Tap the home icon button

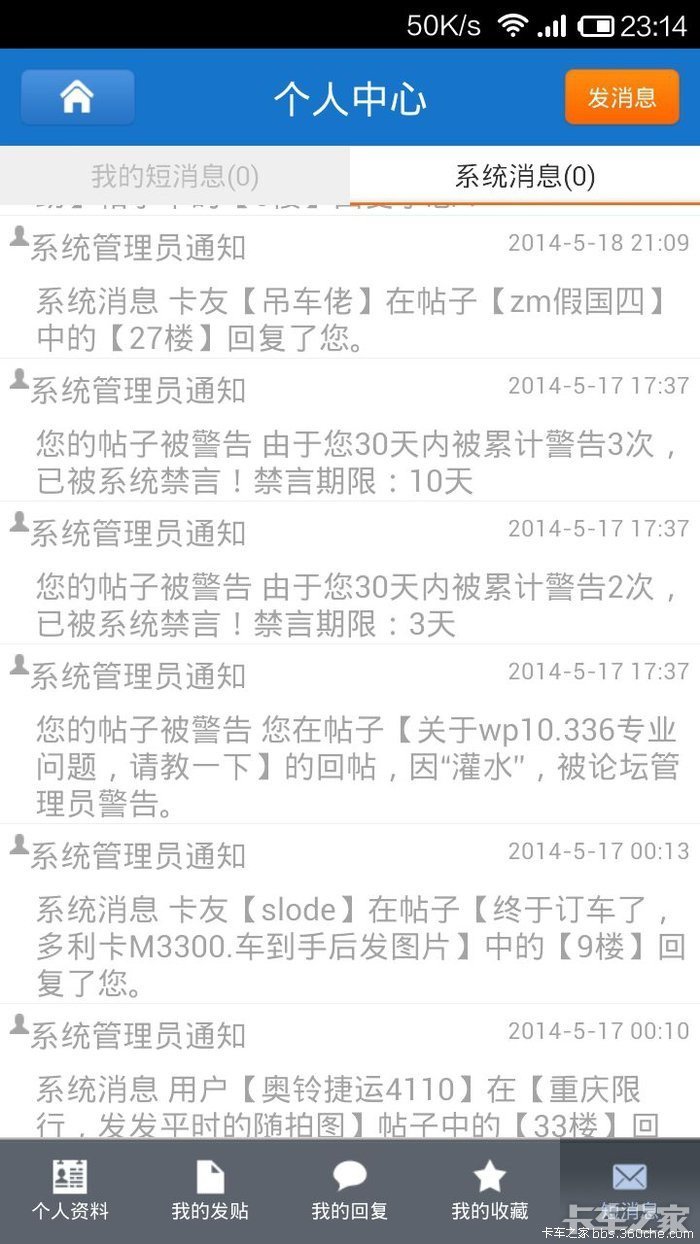coord(77,97)
